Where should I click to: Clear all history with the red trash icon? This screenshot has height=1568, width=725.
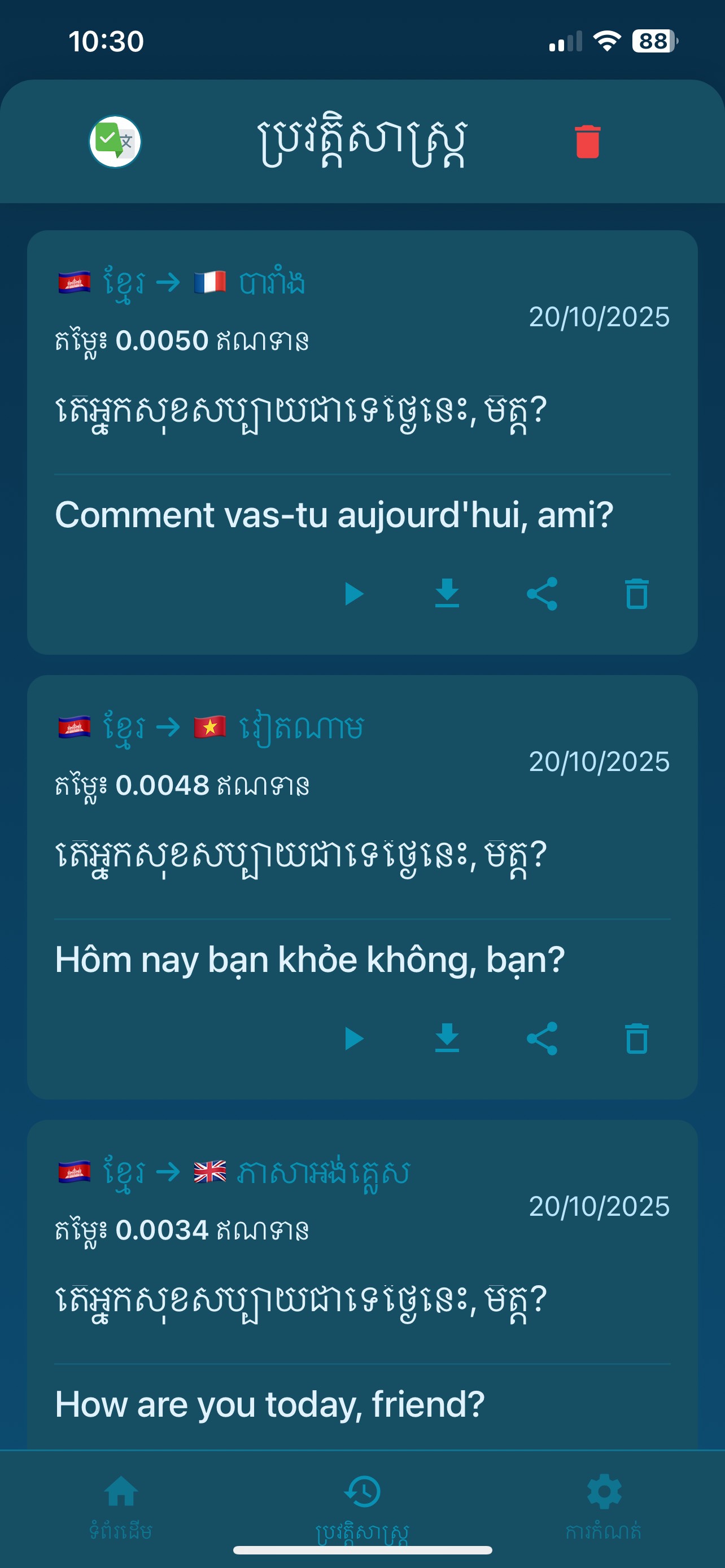pos(587,142)
